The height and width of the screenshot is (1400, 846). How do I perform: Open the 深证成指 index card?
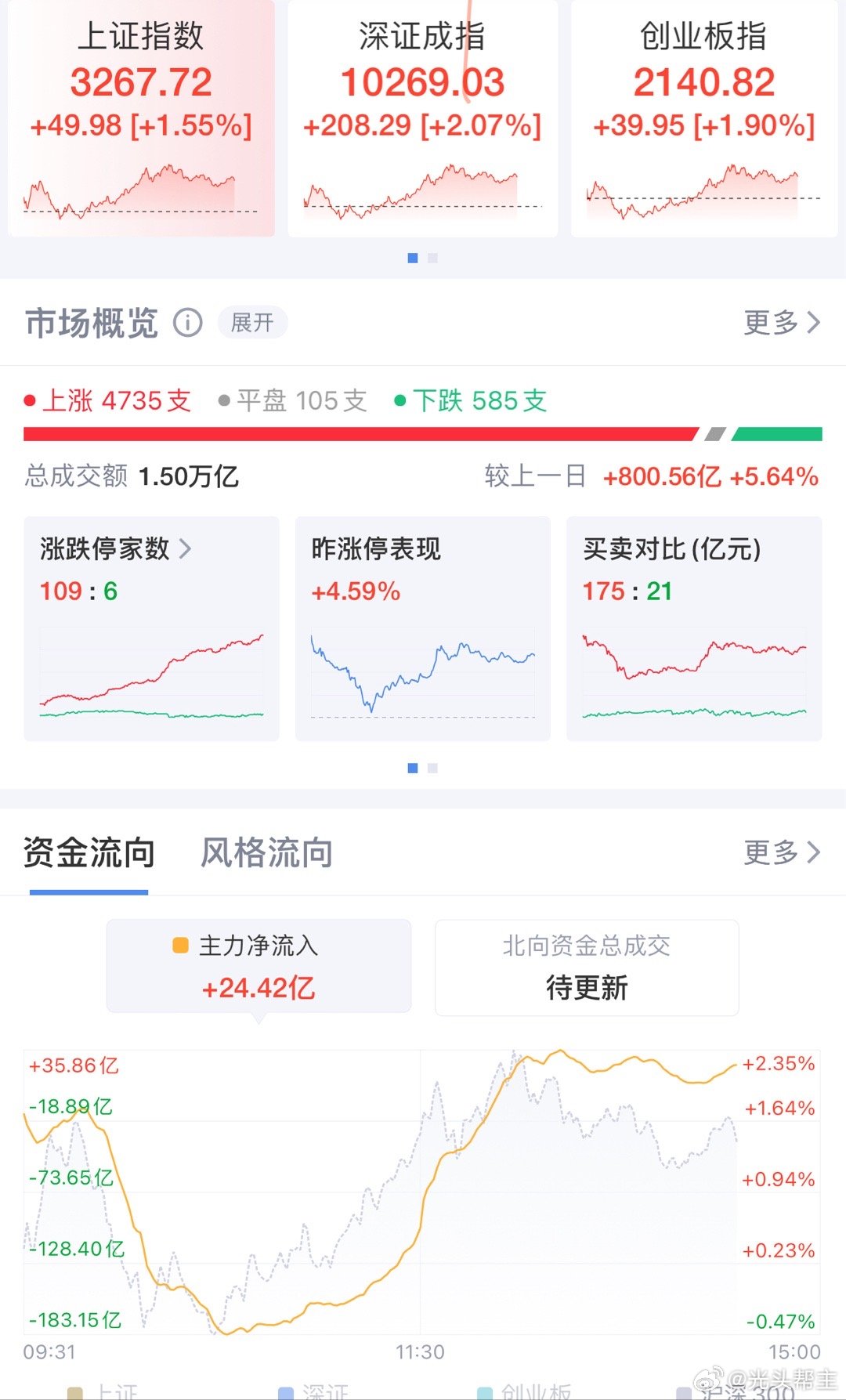pyautogui.click(x=422, y=118)
